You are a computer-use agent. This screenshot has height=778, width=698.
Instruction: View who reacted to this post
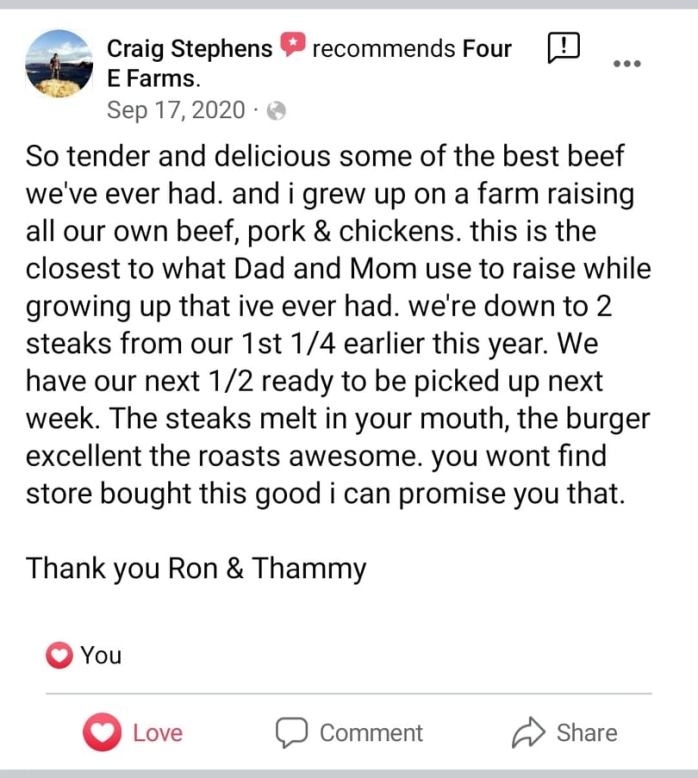click(84, 655)
